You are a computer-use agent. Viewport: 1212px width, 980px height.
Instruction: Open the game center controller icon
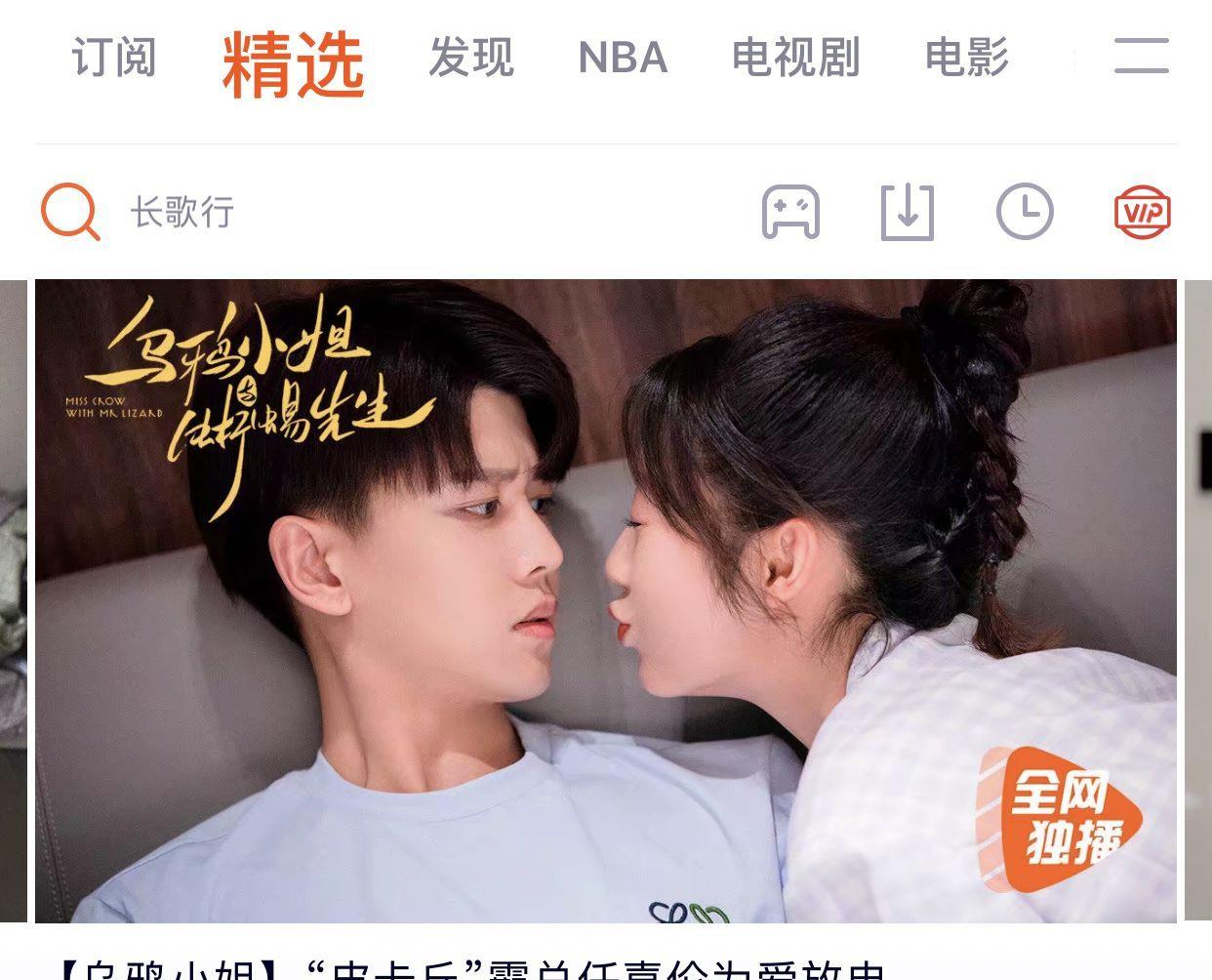click(x=790, y=212)
